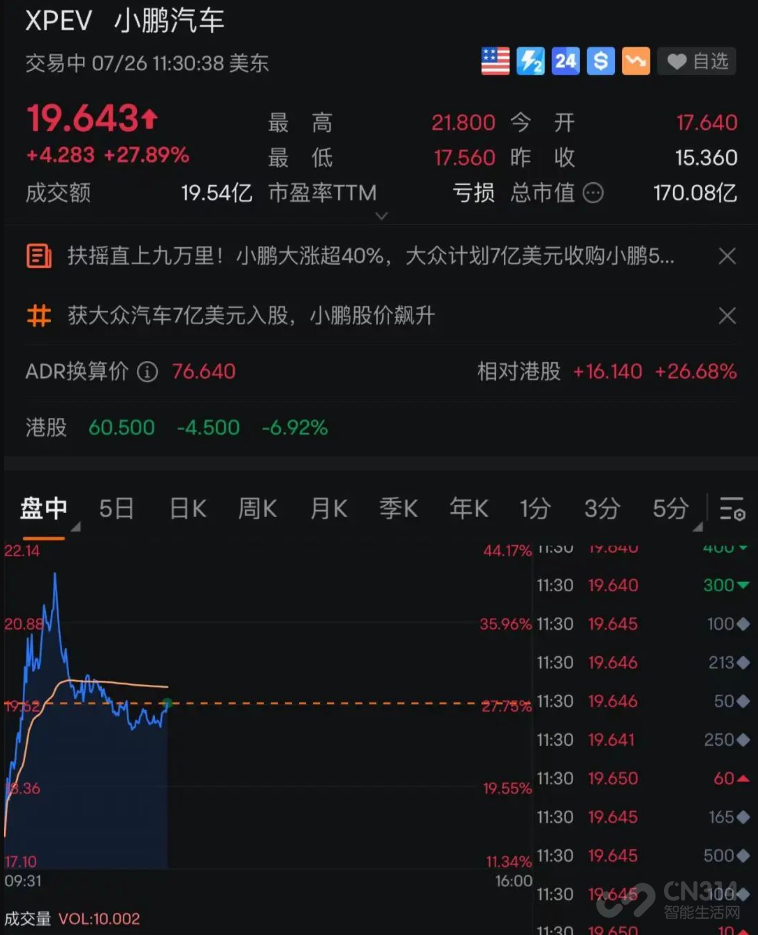Screen dimensions: 758x935
Task: Close the 获大众汽车7亿美元入股 banner
Action: point(728,316)
